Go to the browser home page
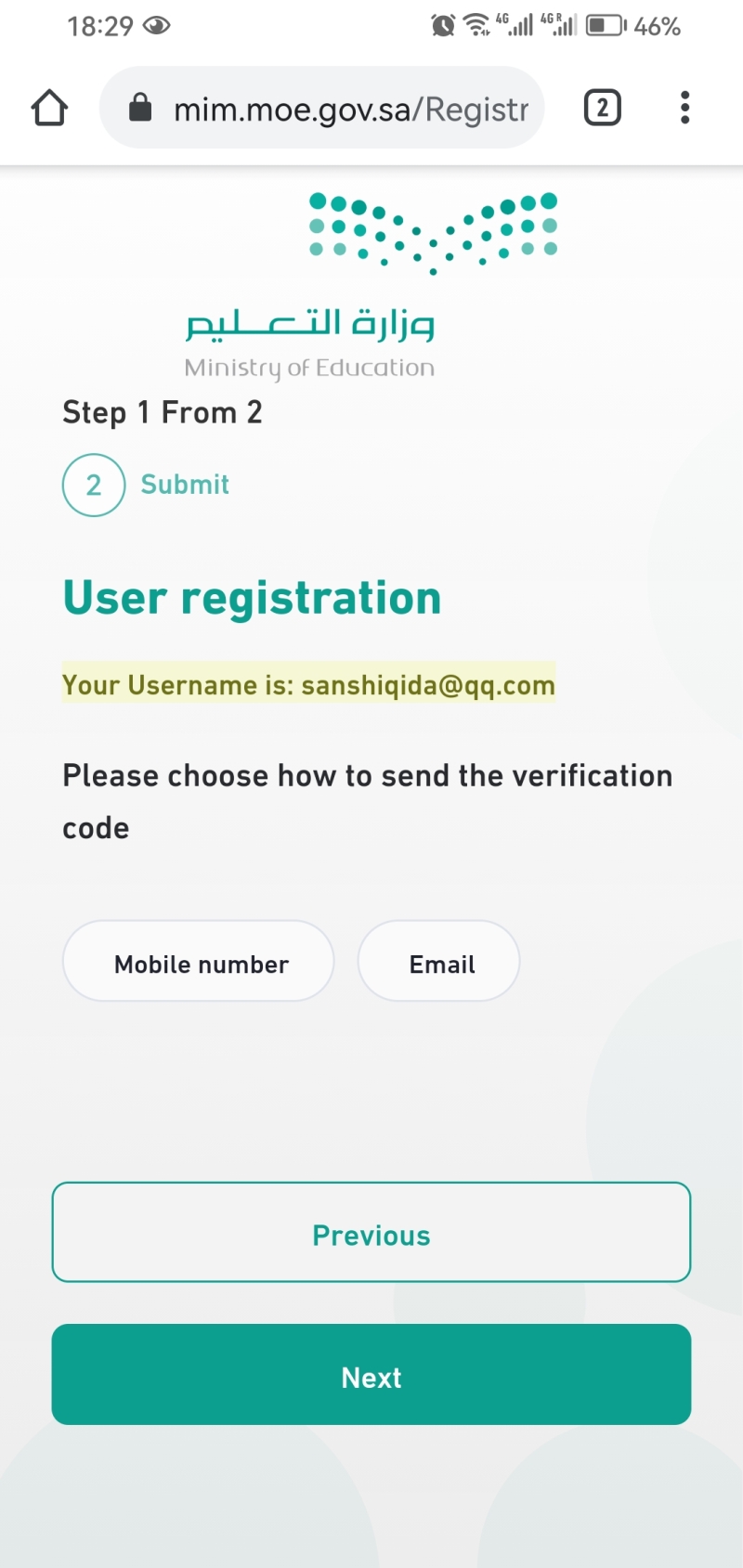This screenshot has height=1568, width=743. [49, 108]
